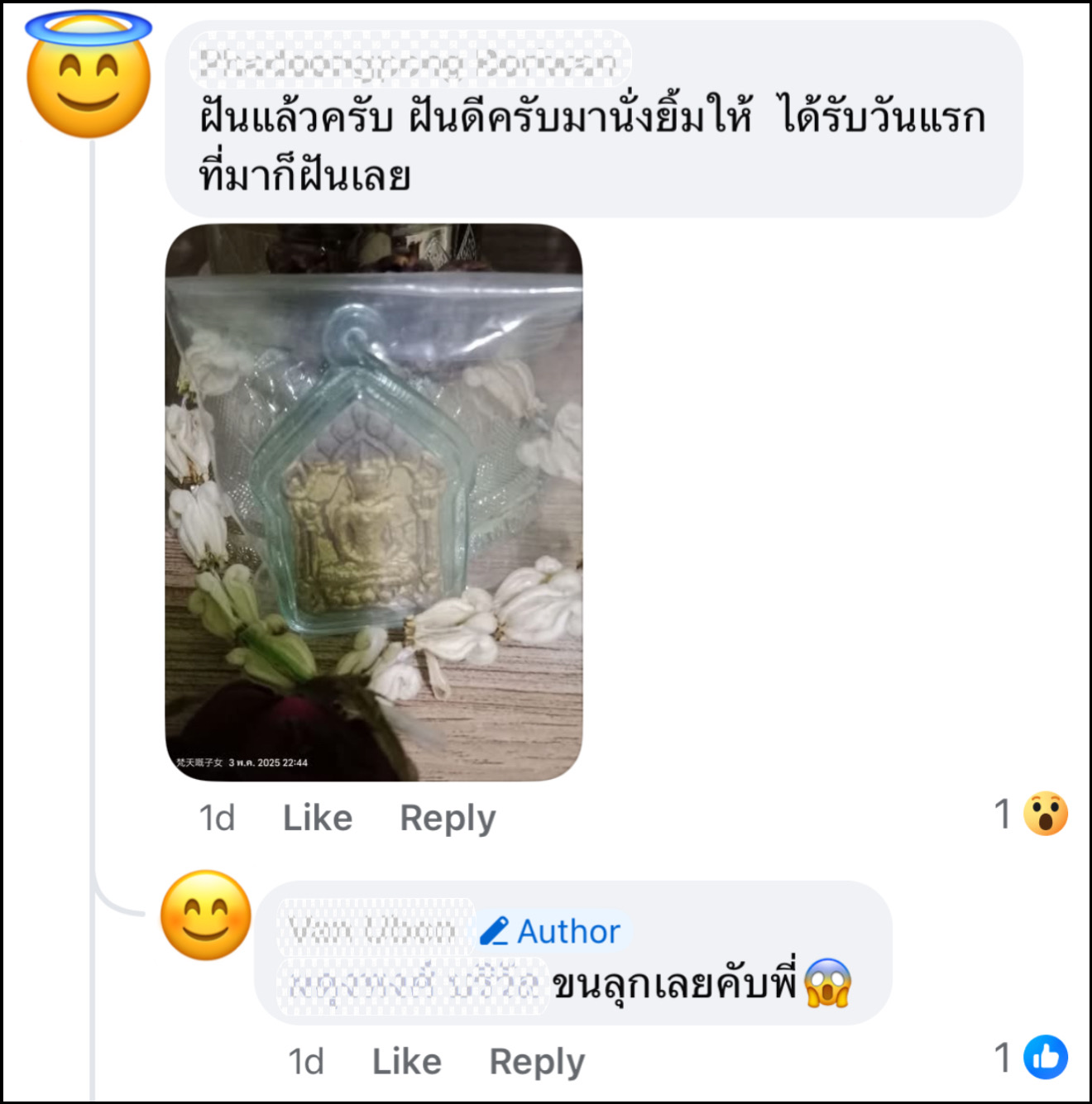
Task: Open the tagged name in the Author's reply
Action: pos(412,985)
